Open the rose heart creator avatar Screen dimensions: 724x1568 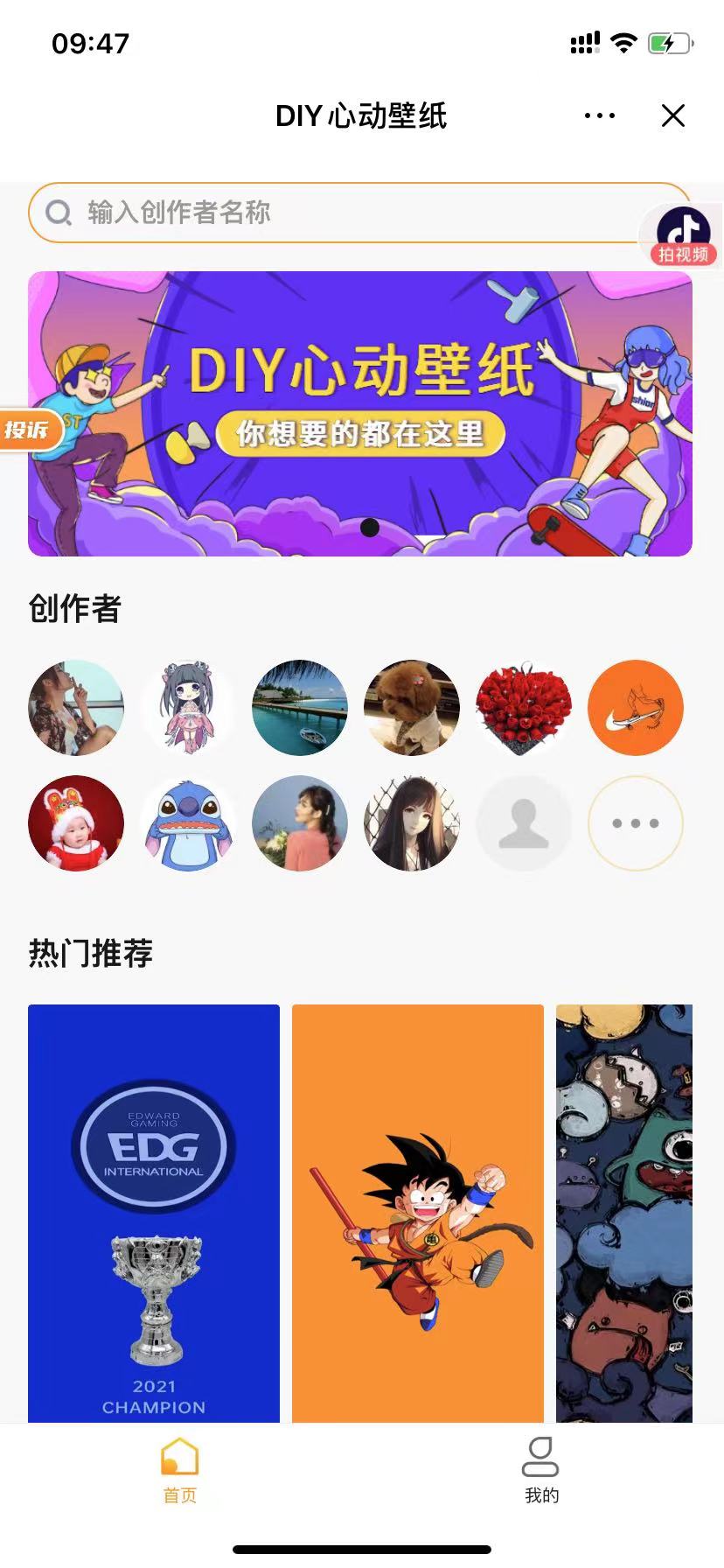point(524,708)
